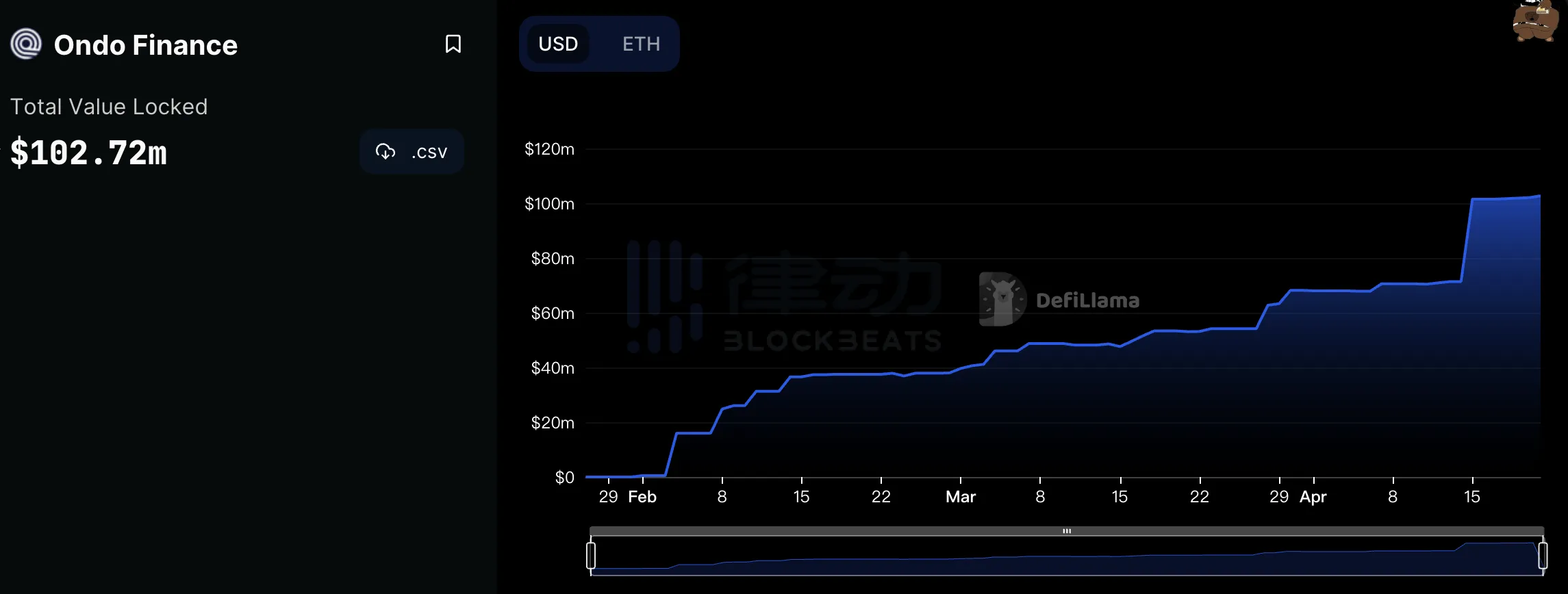Tap the right range slider handle
Viewport: 1568px width, 594px height.
click(1543, 555)
